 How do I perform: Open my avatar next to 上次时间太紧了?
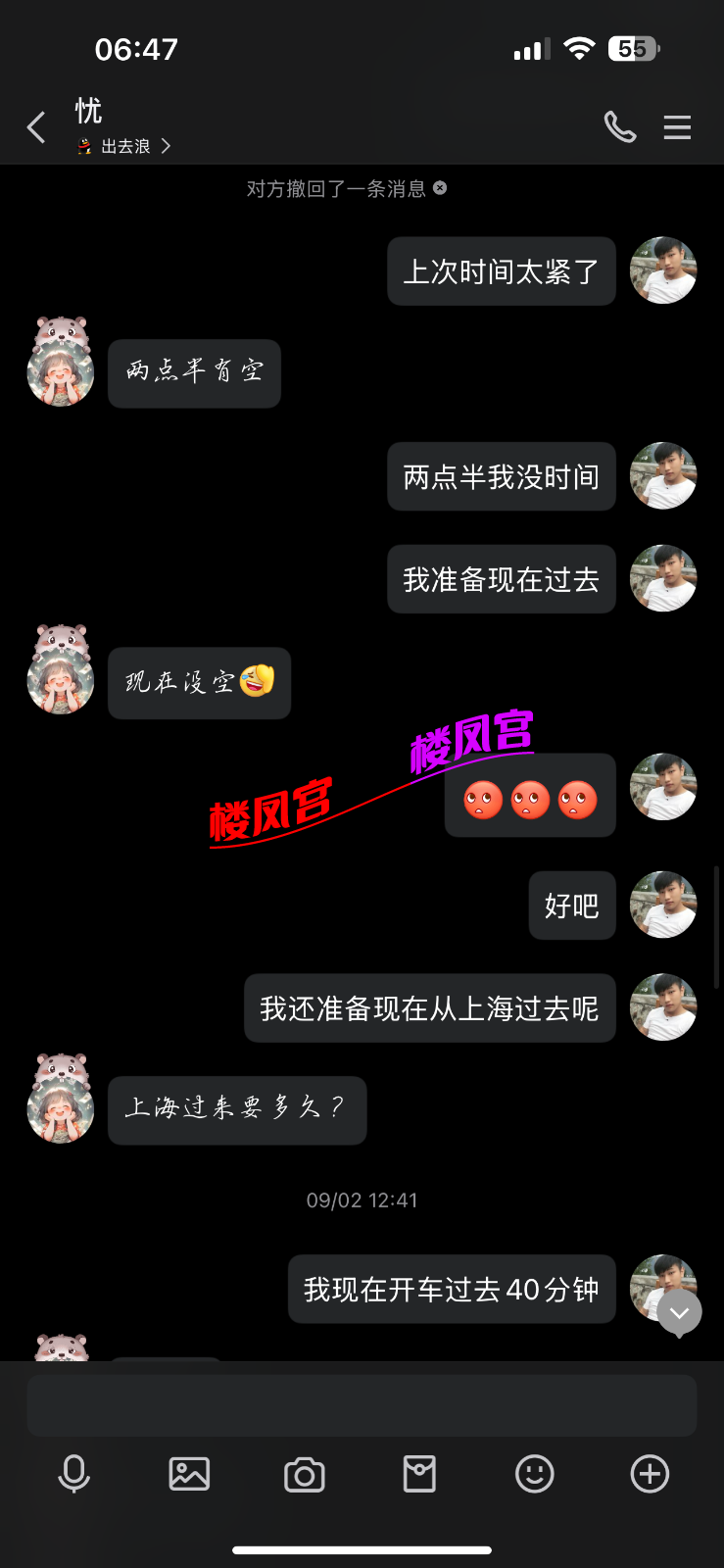(663, 270)
